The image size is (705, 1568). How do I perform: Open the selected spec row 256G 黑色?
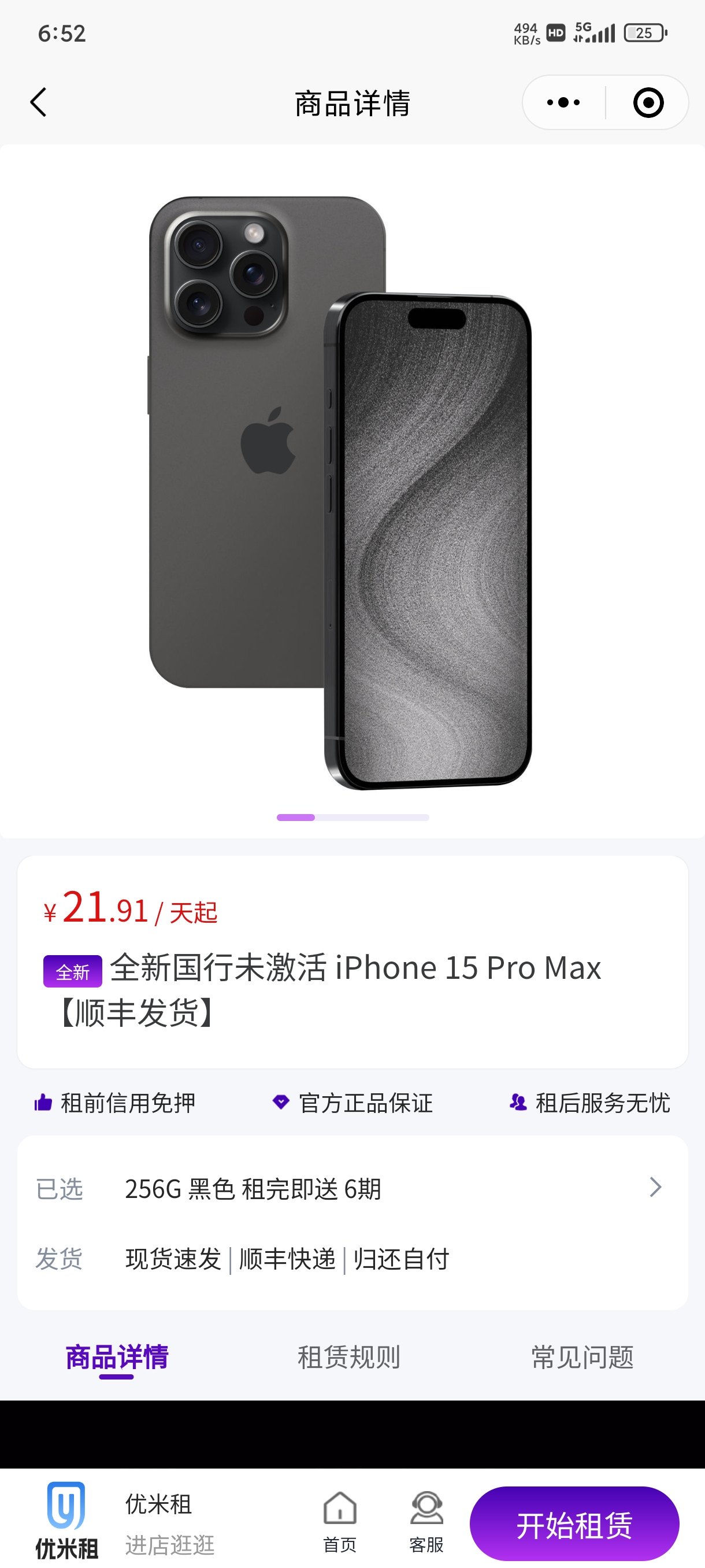[353, 1188]
